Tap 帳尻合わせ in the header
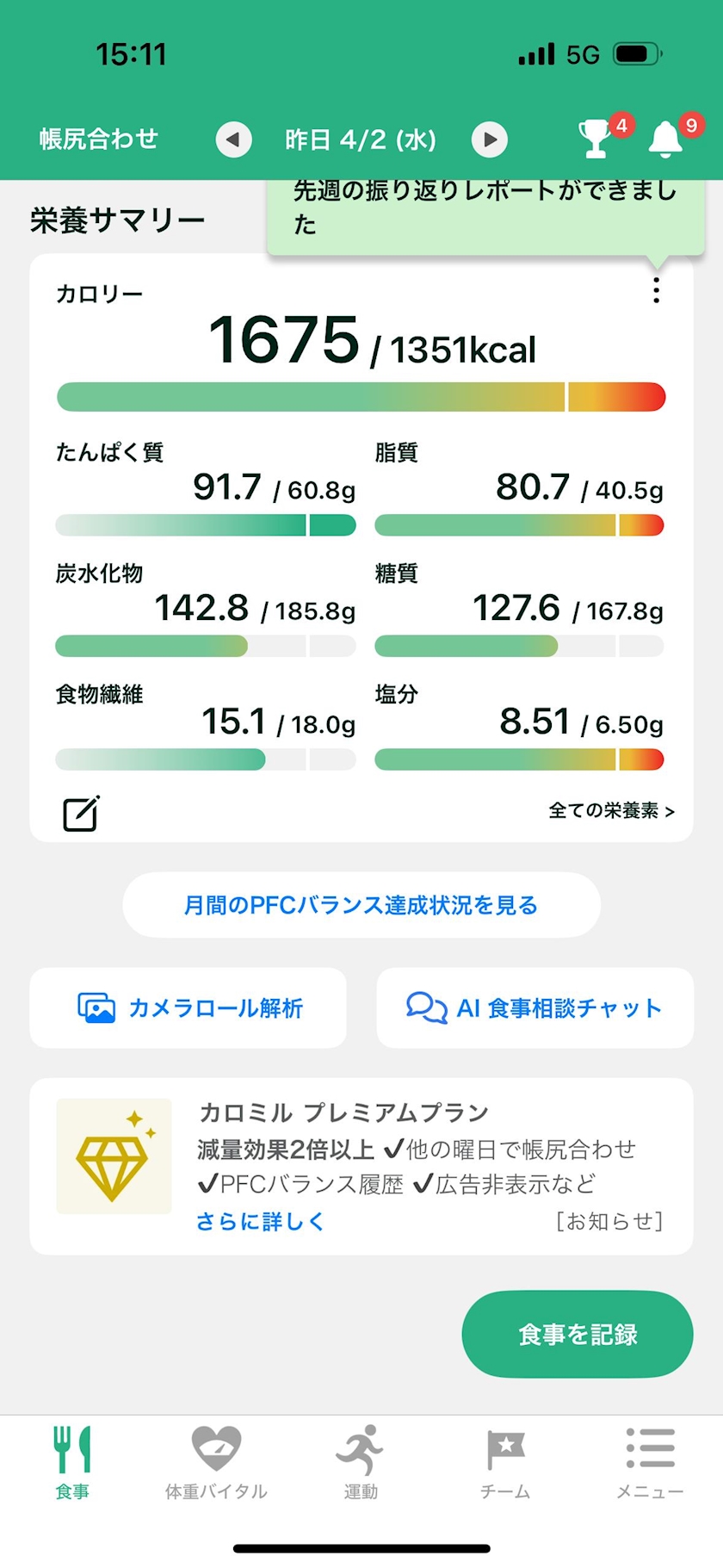This screenshot has height=1568, width=723. point(99,139)
